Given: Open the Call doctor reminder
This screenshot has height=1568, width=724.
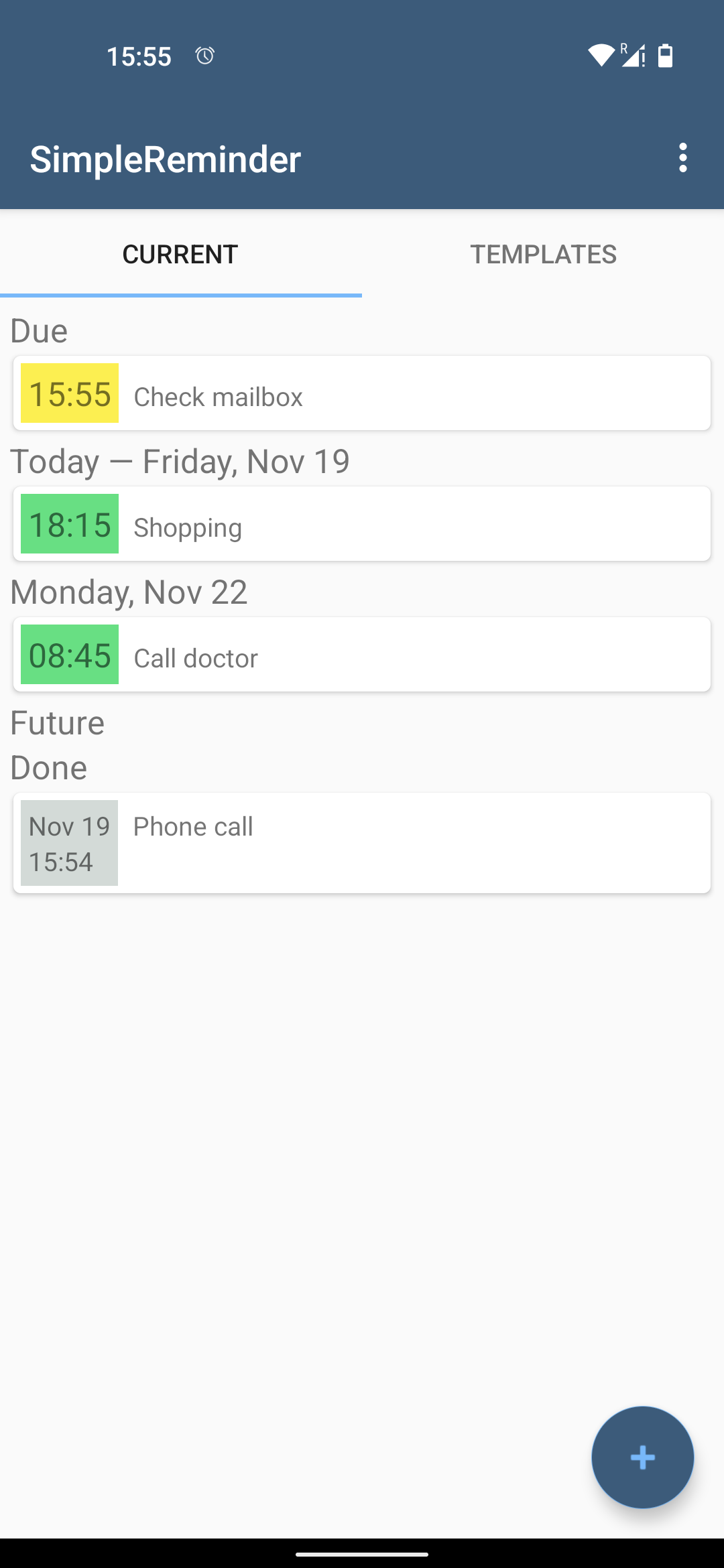Looking at the screenshot, I should (362, 655).
